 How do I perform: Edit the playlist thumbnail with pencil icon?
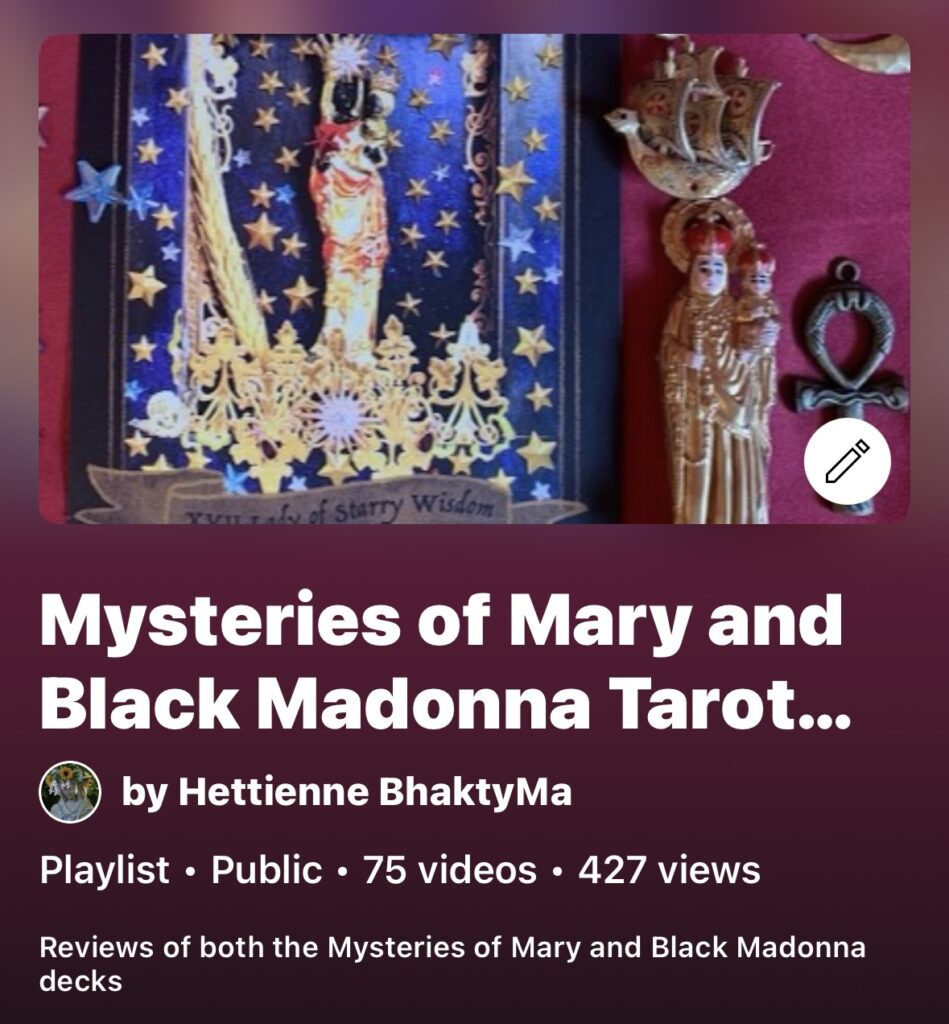pos(847,461)
